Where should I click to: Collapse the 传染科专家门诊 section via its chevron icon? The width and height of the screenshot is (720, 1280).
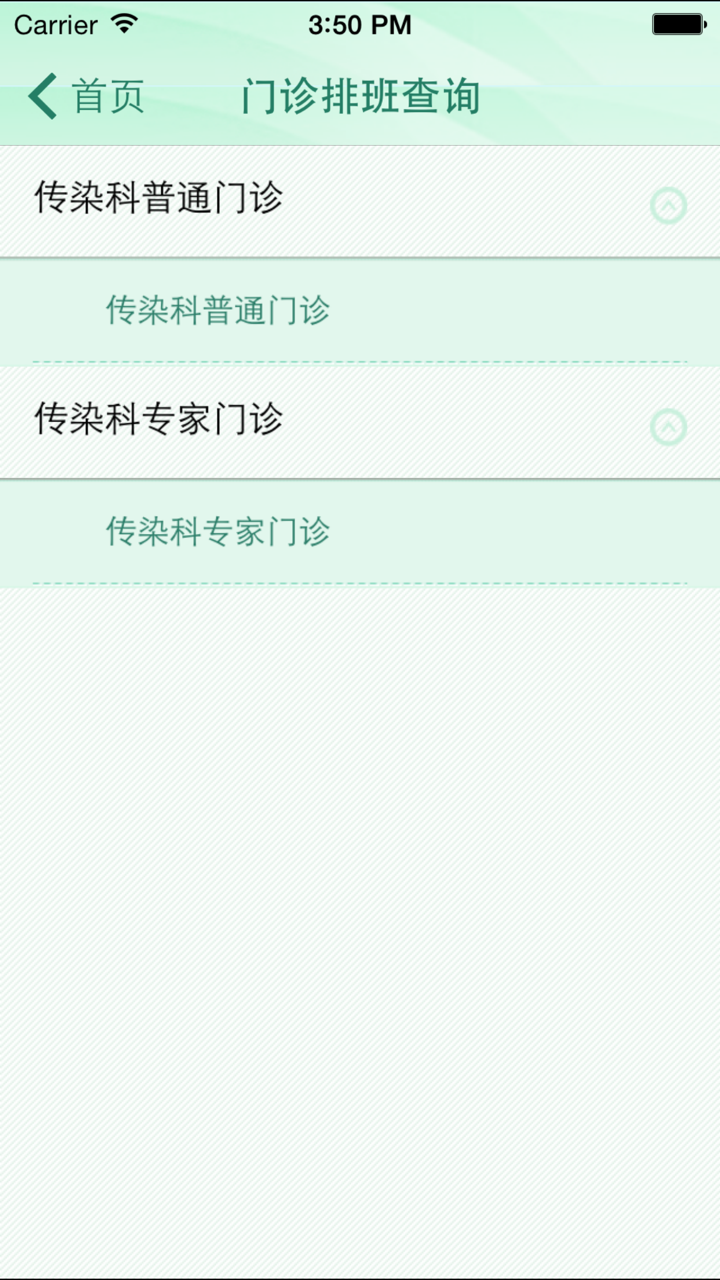[668, 425]
